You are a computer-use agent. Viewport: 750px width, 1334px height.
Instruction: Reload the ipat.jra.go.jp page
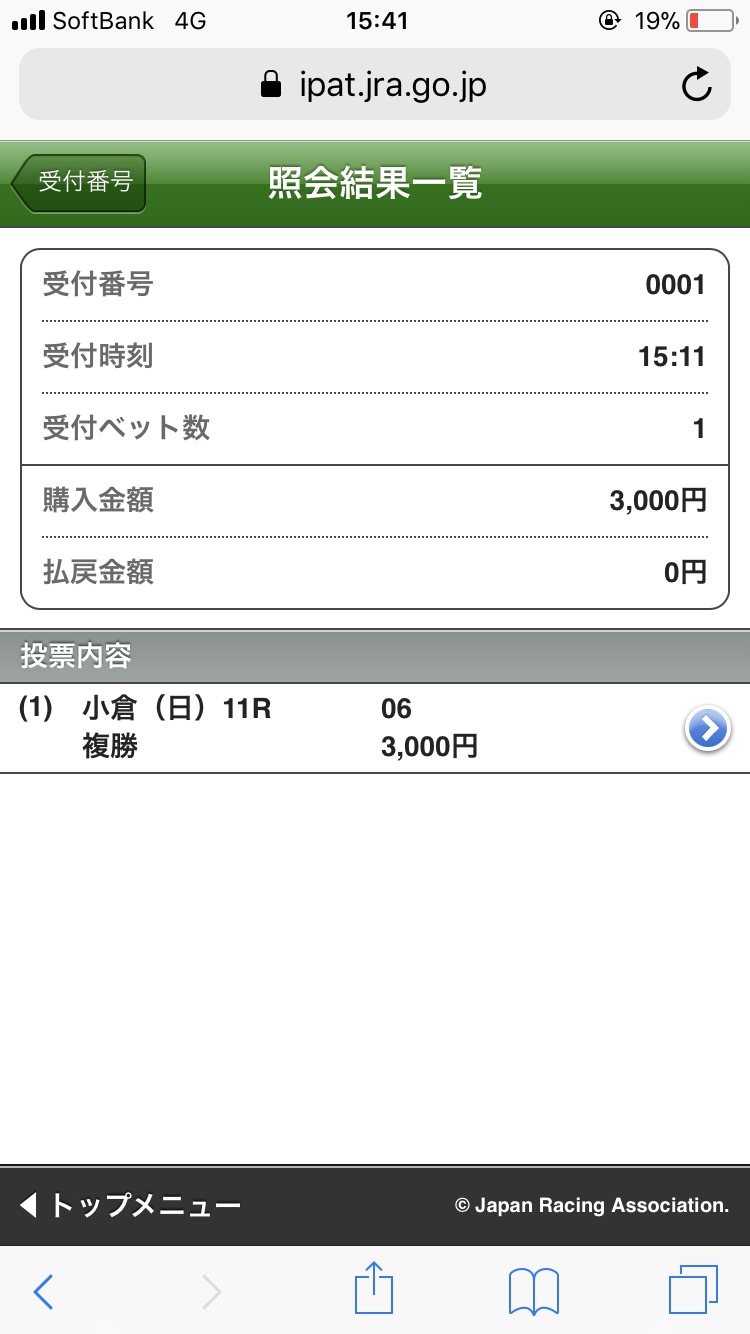pyautogui.click(x=696, y=86)
